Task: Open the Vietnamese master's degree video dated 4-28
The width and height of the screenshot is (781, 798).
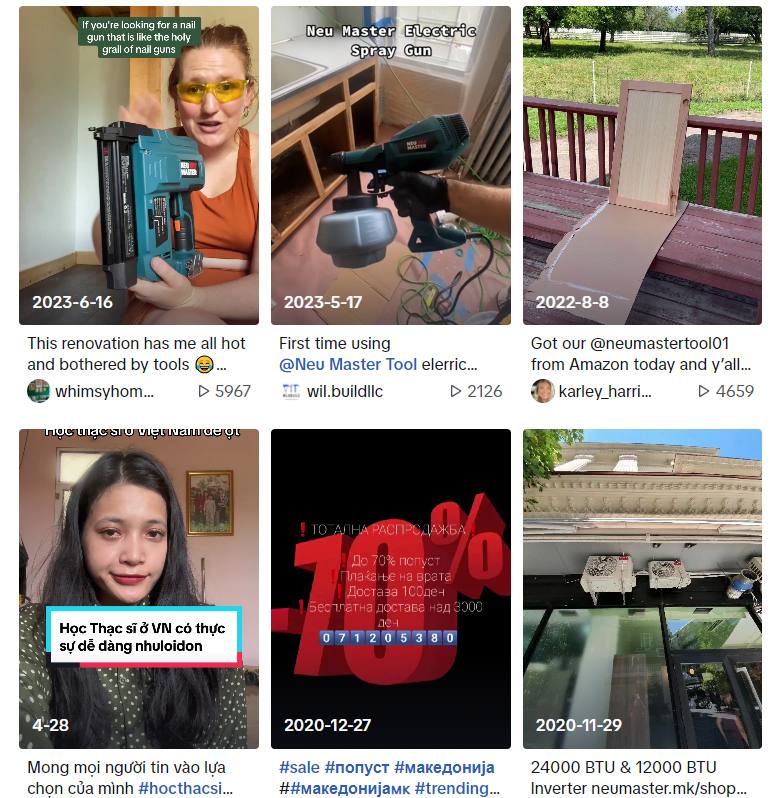Action: (x=139, y=589)
